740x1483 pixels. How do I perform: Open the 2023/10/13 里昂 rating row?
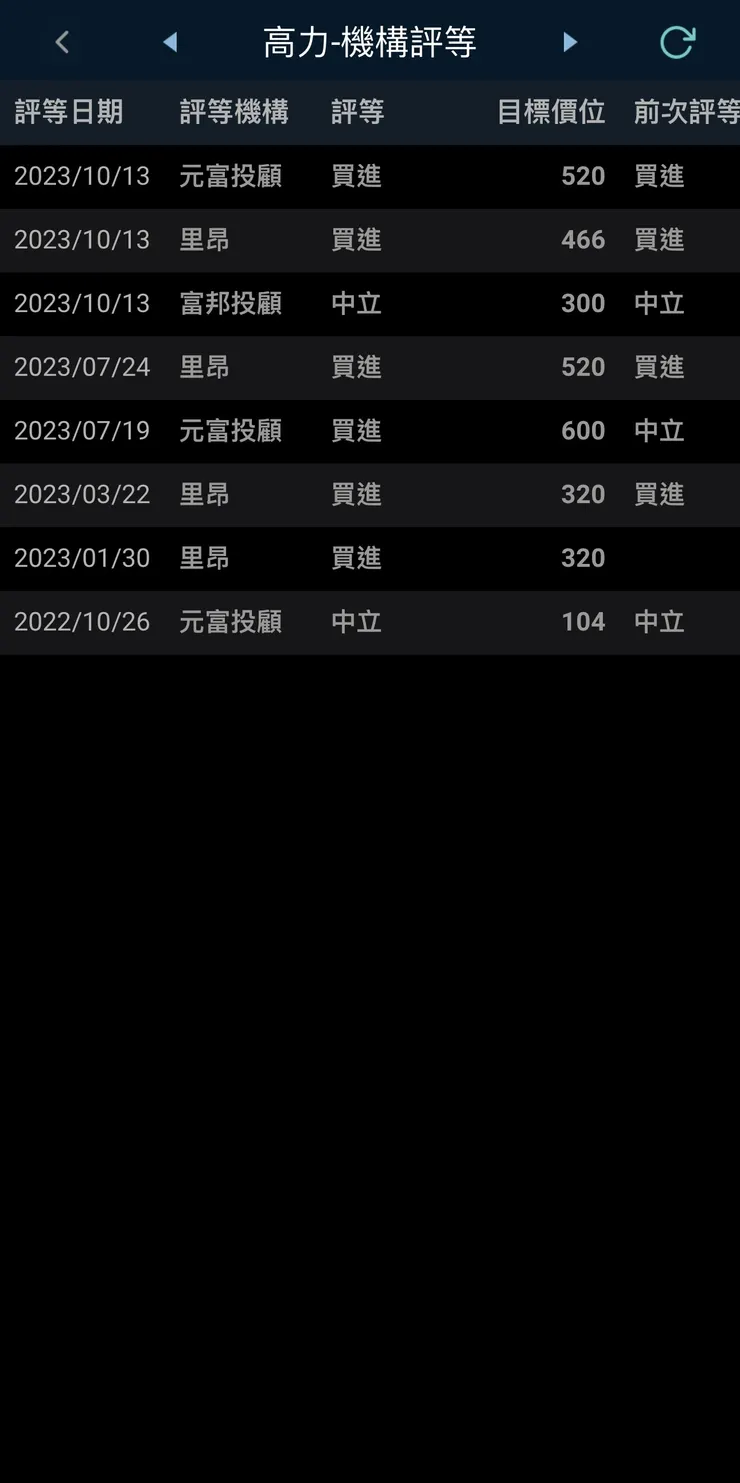tap(370, 240)
